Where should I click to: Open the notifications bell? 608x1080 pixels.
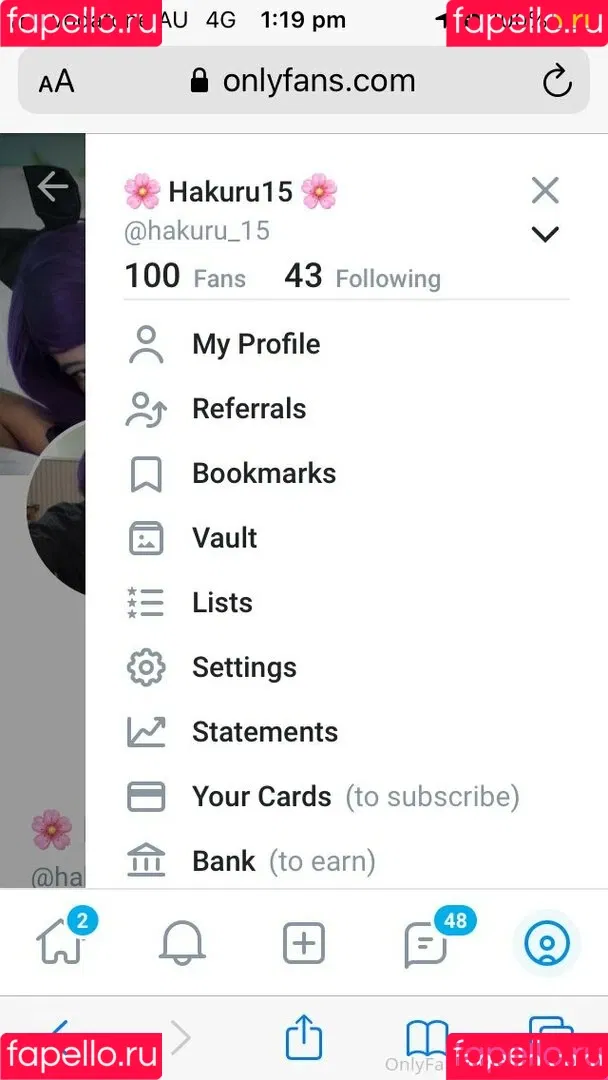182,943
